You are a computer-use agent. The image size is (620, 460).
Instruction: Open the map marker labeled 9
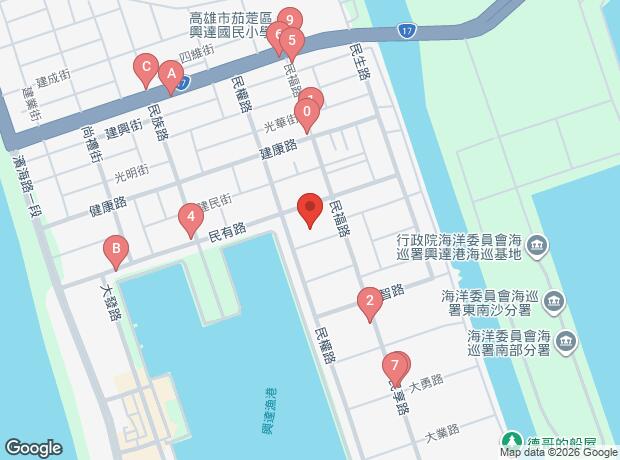click(x=289, y=19)
